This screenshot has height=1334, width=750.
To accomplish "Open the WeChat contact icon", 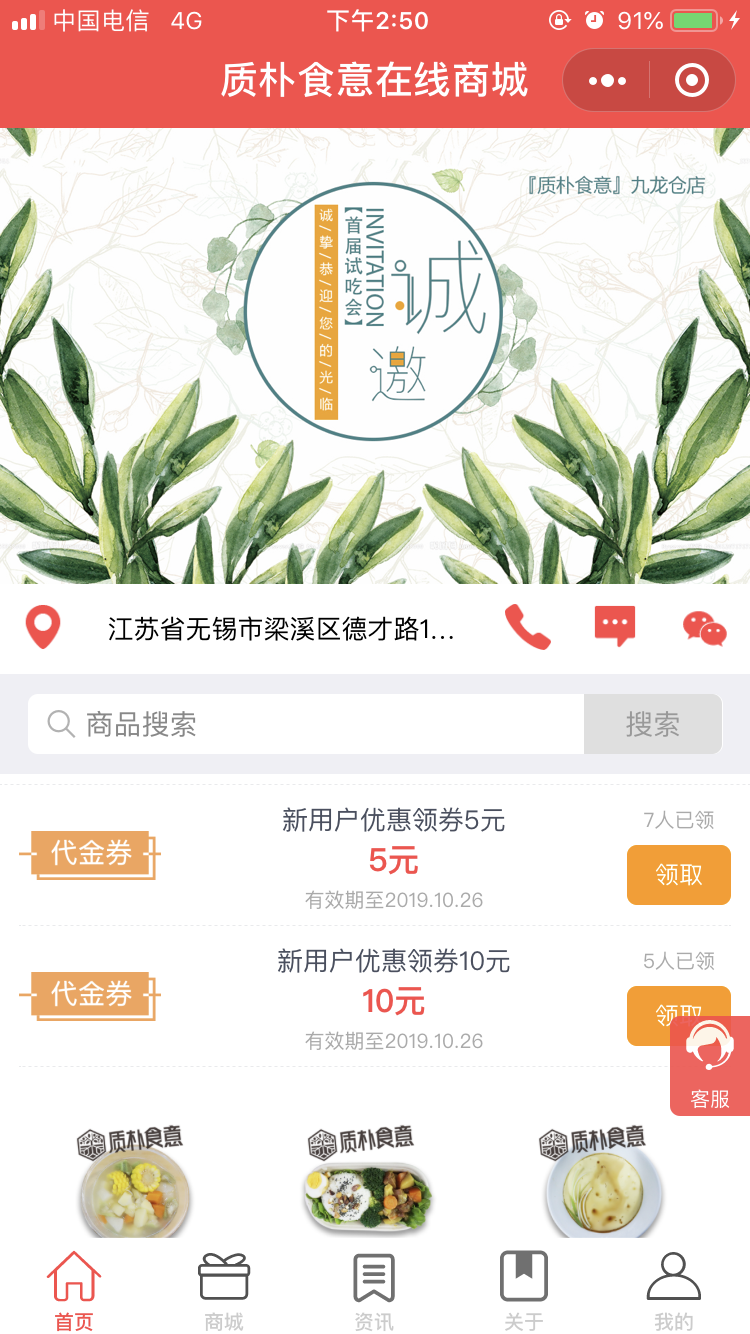I will pyautogui.click(x=704, y=628).
